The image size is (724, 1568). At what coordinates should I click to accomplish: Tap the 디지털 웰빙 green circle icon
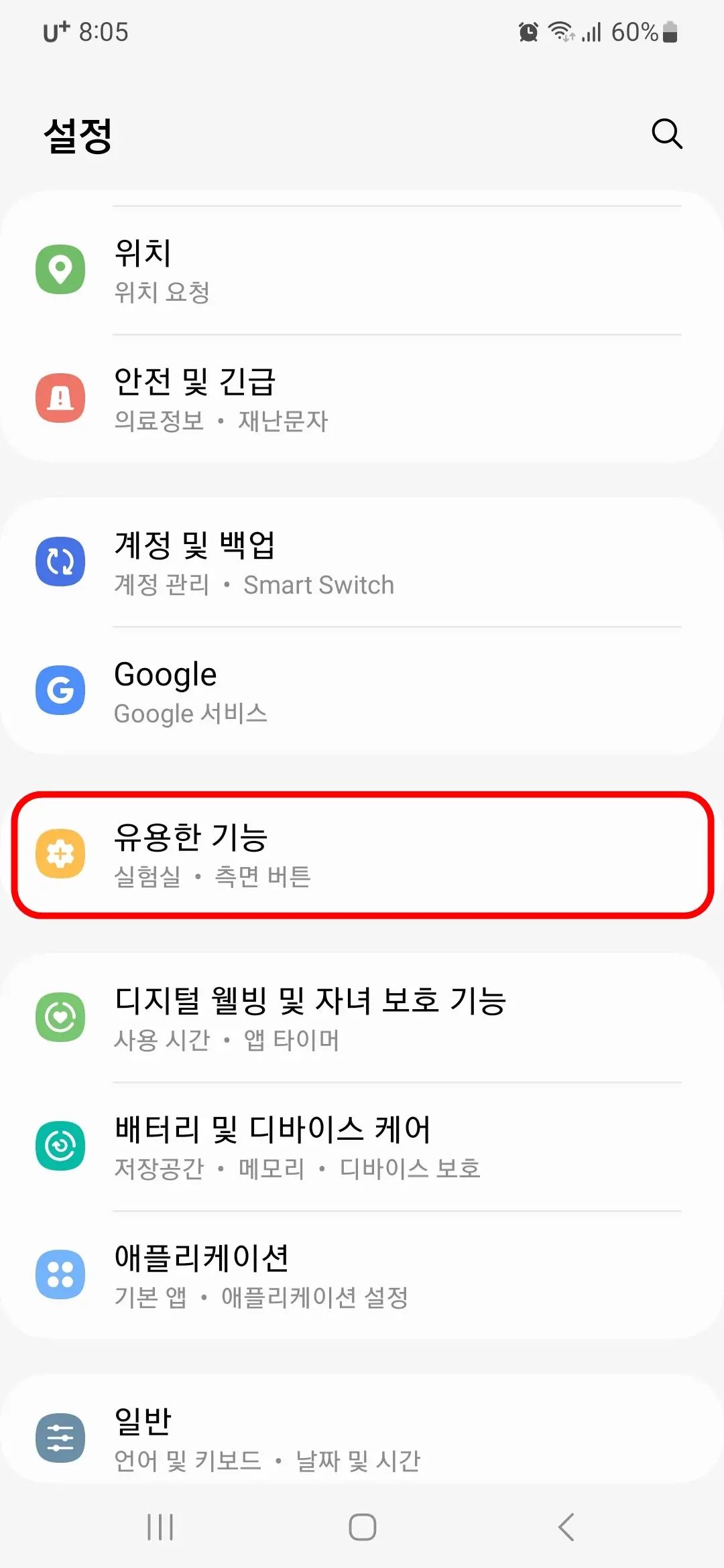click(60, 1018)
